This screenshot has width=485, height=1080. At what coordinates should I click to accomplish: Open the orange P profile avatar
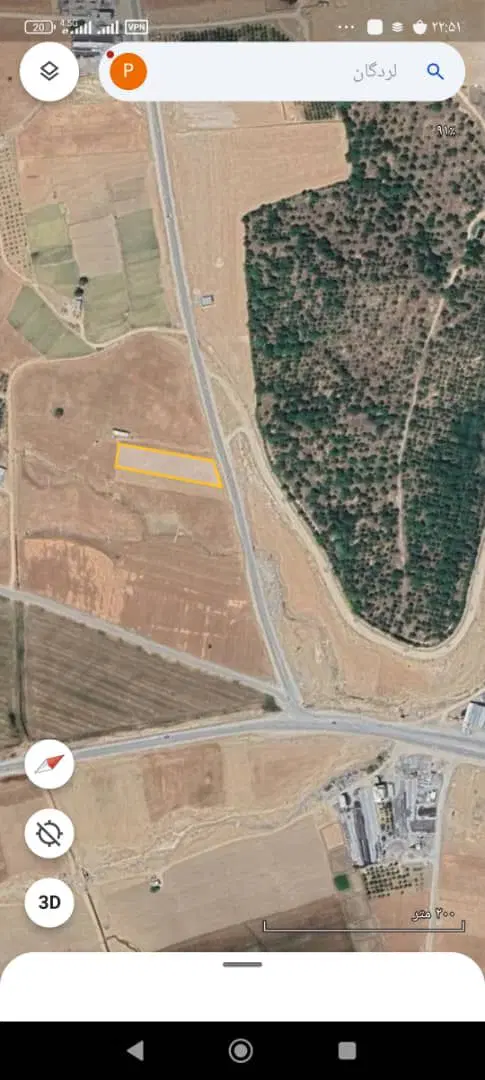tap(128, 71)
